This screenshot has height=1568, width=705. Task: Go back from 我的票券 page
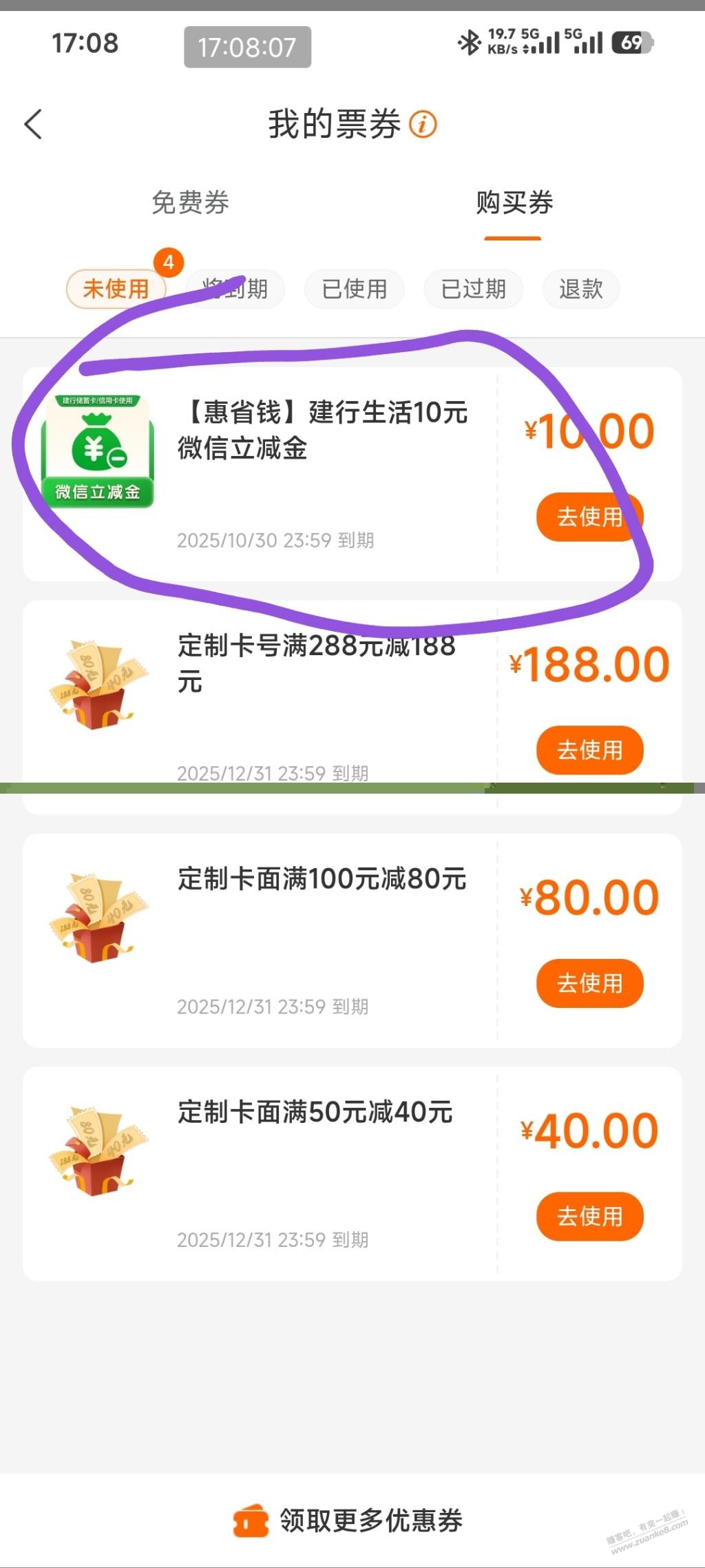(34, 125)
